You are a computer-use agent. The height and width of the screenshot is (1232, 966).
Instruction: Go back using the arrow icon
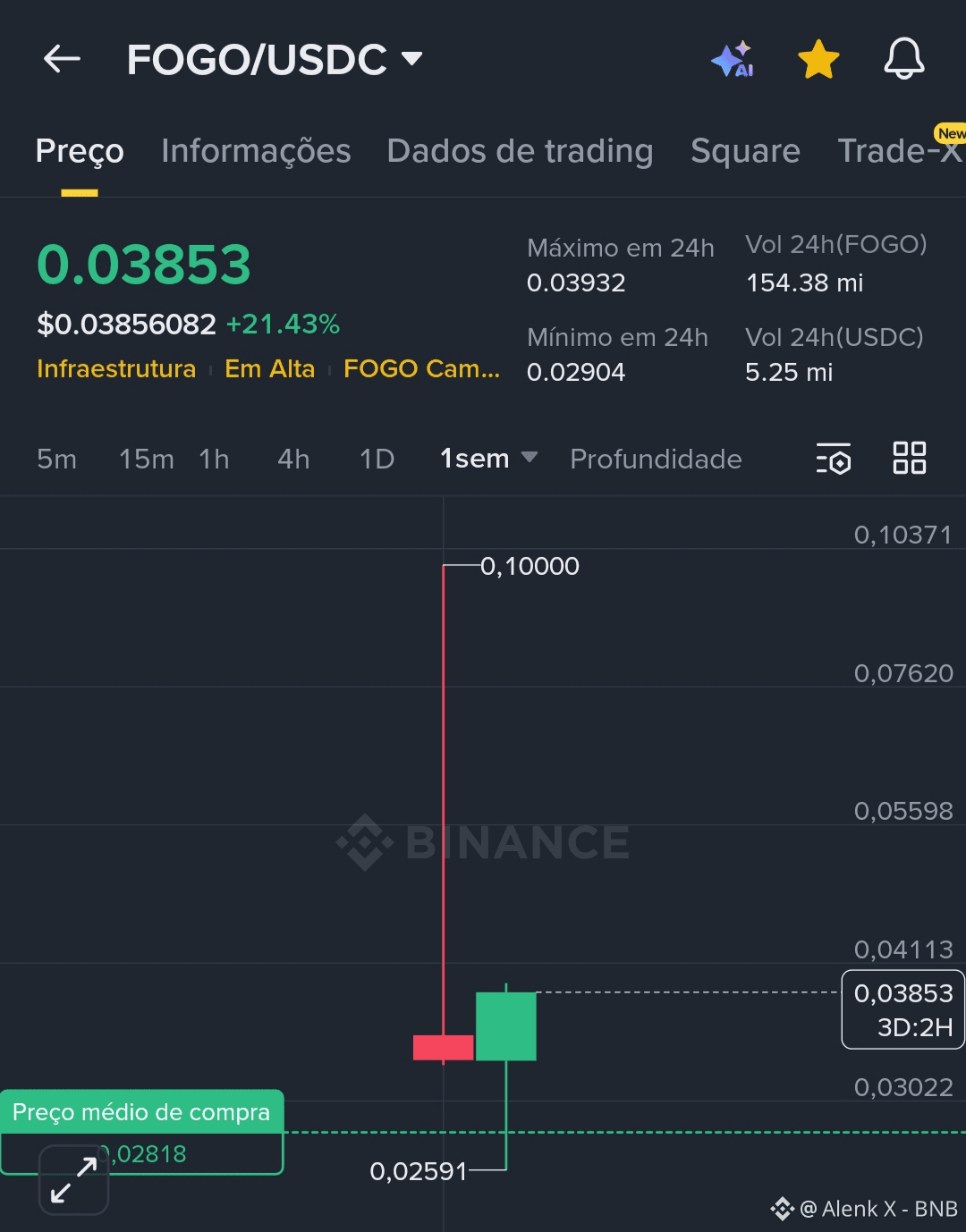pos(62,59)
